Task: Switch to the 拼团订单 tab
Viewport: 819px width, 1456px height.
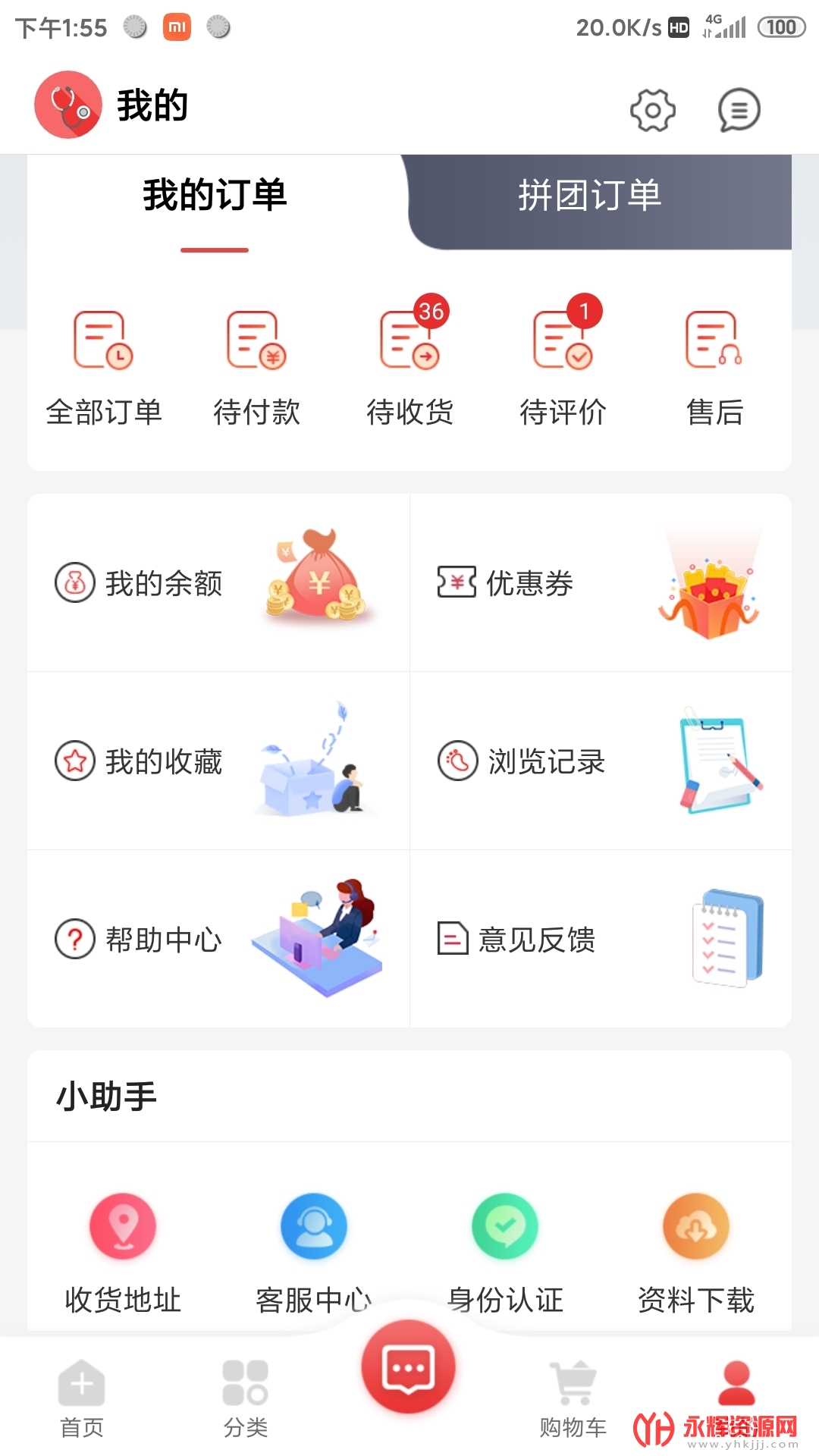Action: pos(590,196)
